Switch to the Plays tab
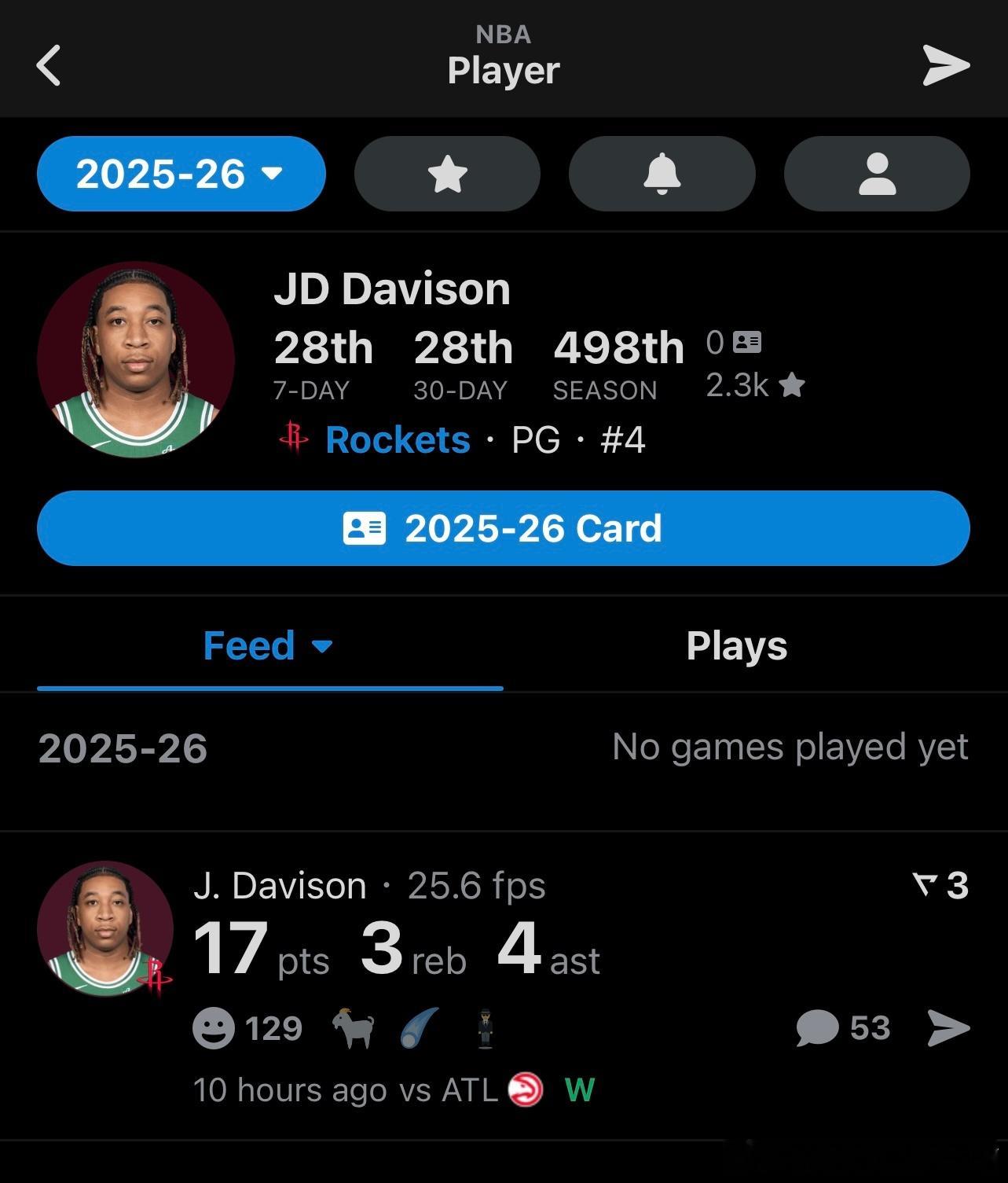1008x1183 pixels. (x=736, y=646)
